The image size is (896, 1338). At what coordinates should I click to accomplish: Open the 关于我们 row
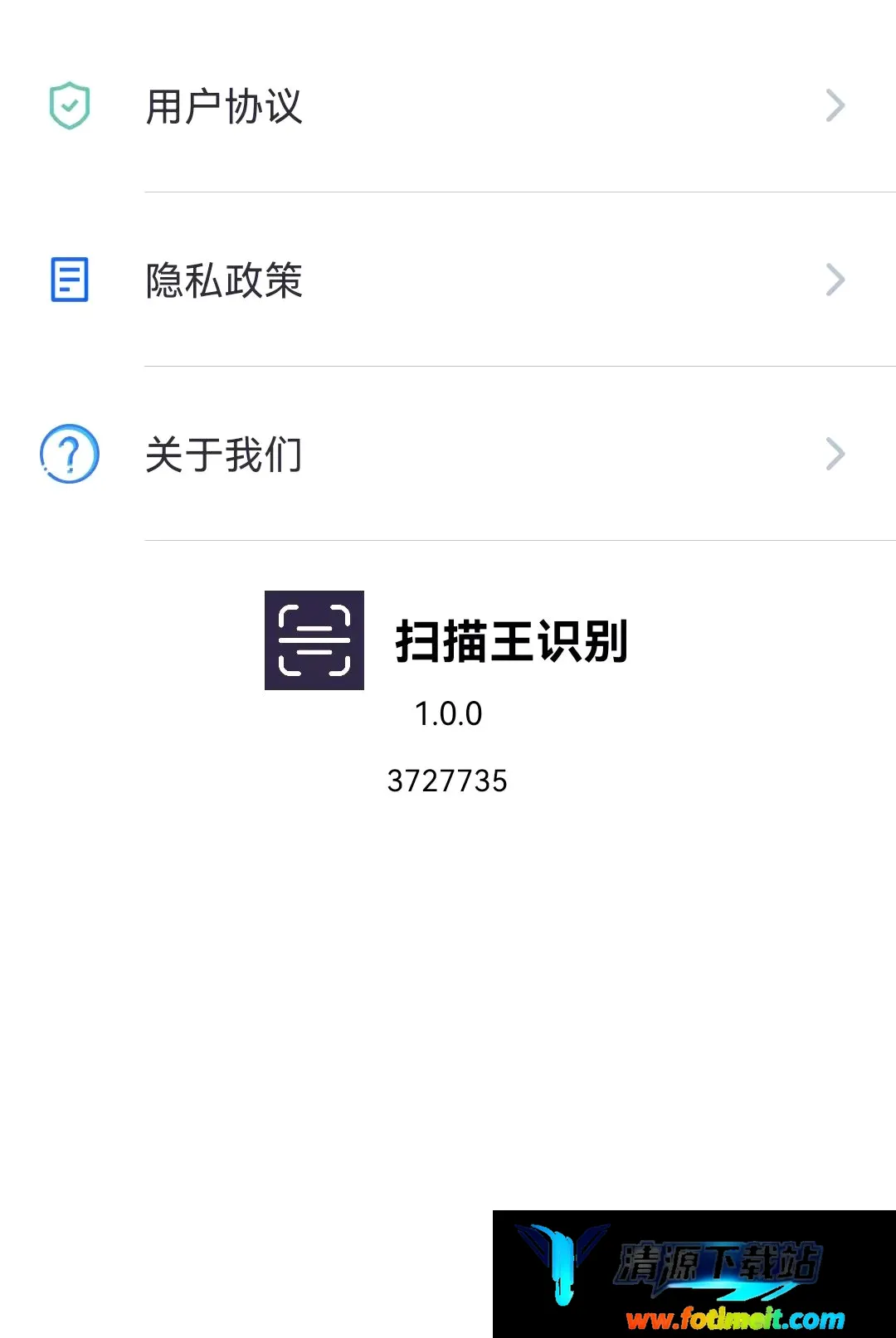448,454
